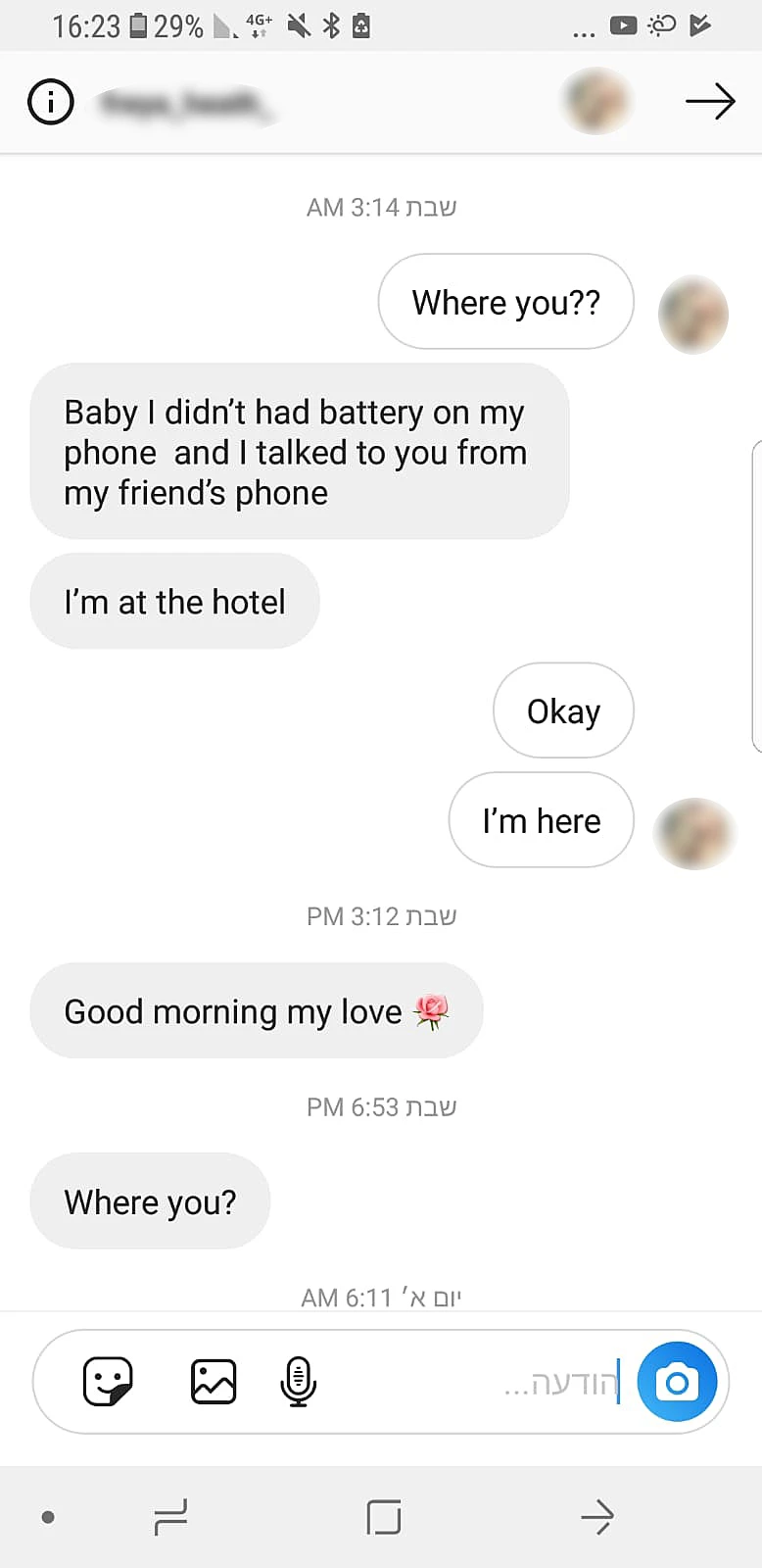
Task: Open recent apps from navigation bar
Action: (170, 1517)
